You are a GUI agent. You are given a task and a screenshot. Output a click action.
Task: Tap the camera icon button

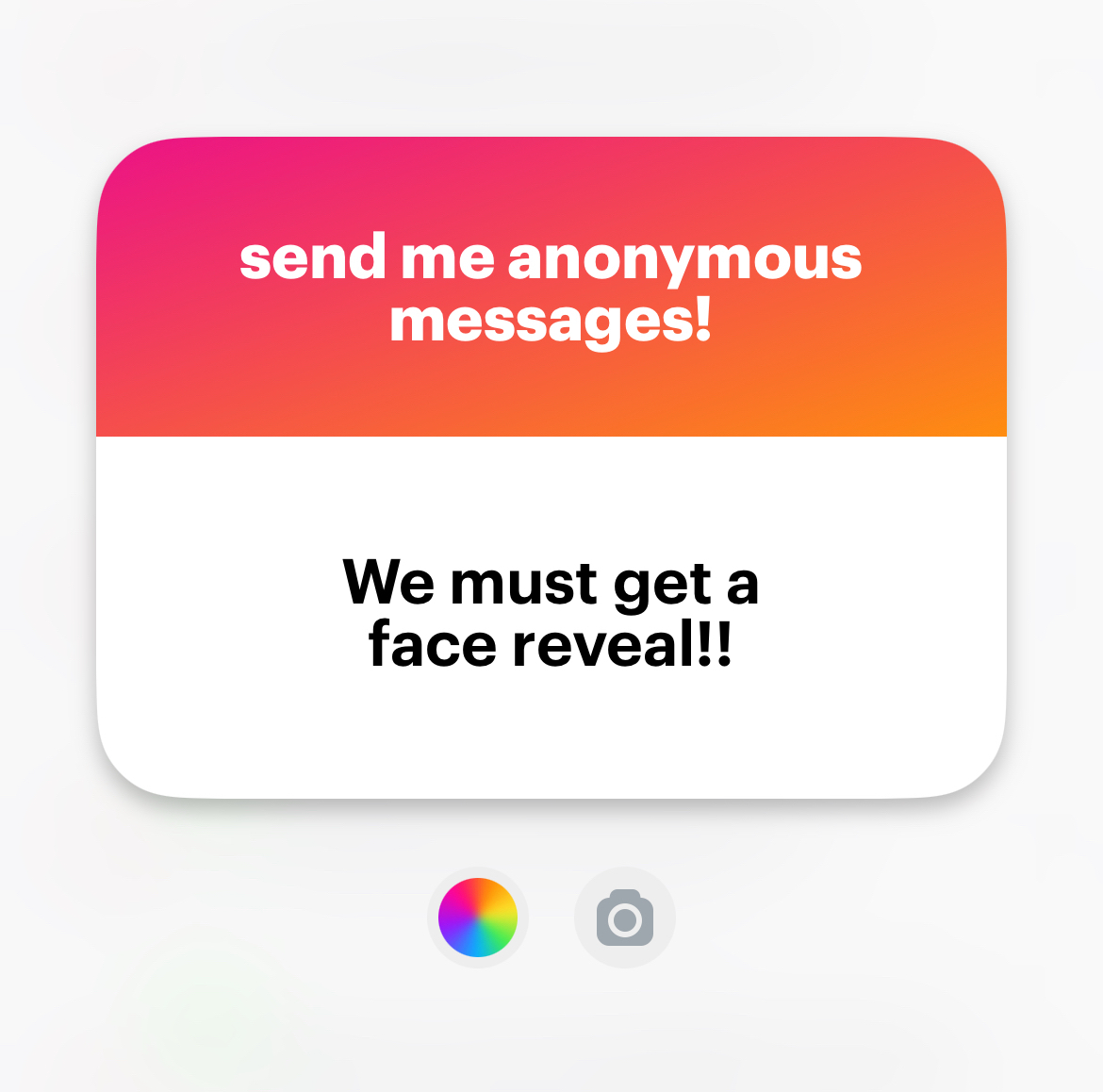click(624, 918)
